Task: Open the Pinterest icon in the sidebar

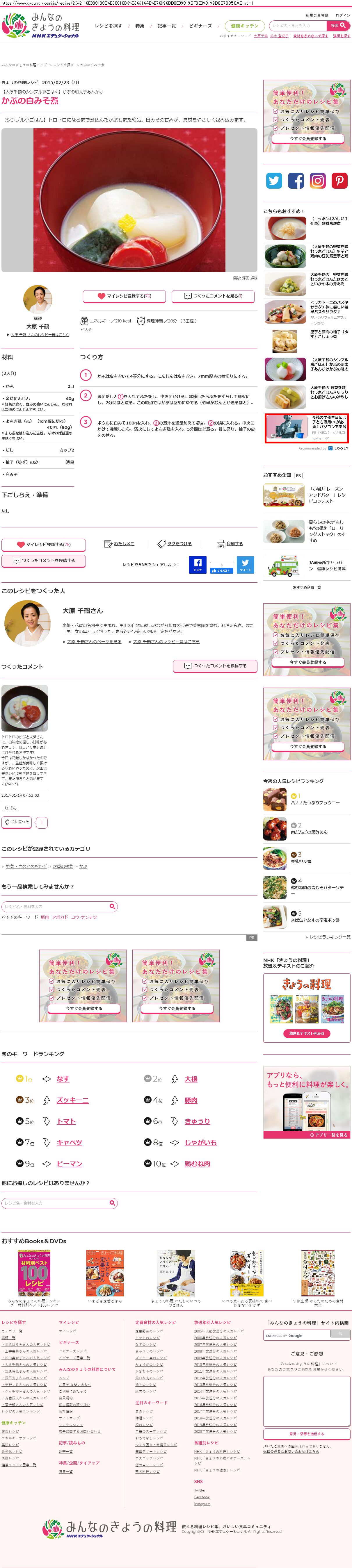Action: click(x=339, y=180)
